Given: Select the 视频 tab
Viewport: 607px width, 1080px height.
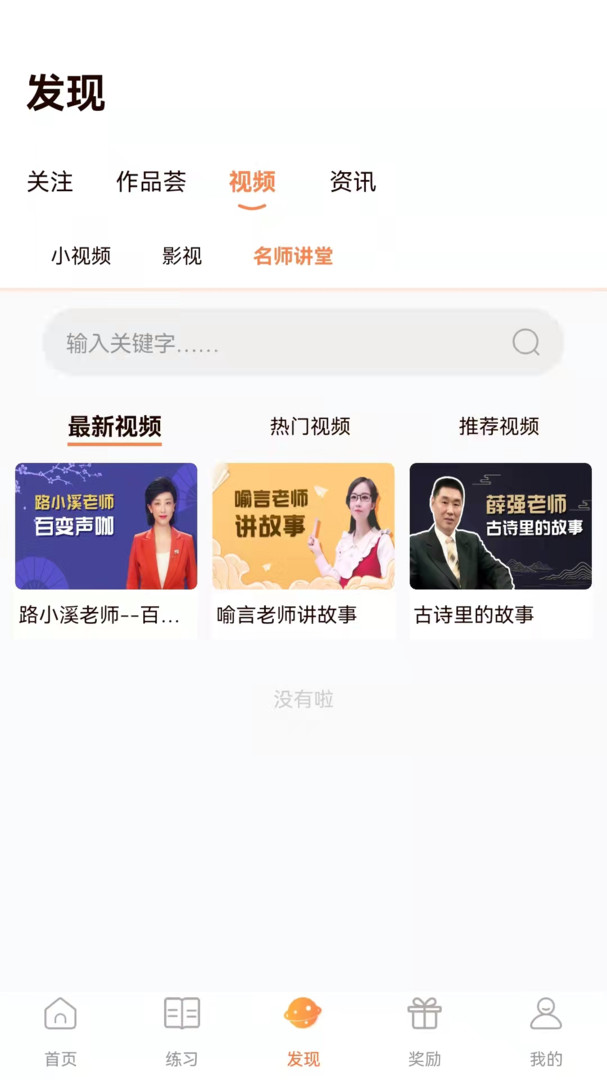Looking at the screenshot, I should pyautogui.click(x=252, y=182).
